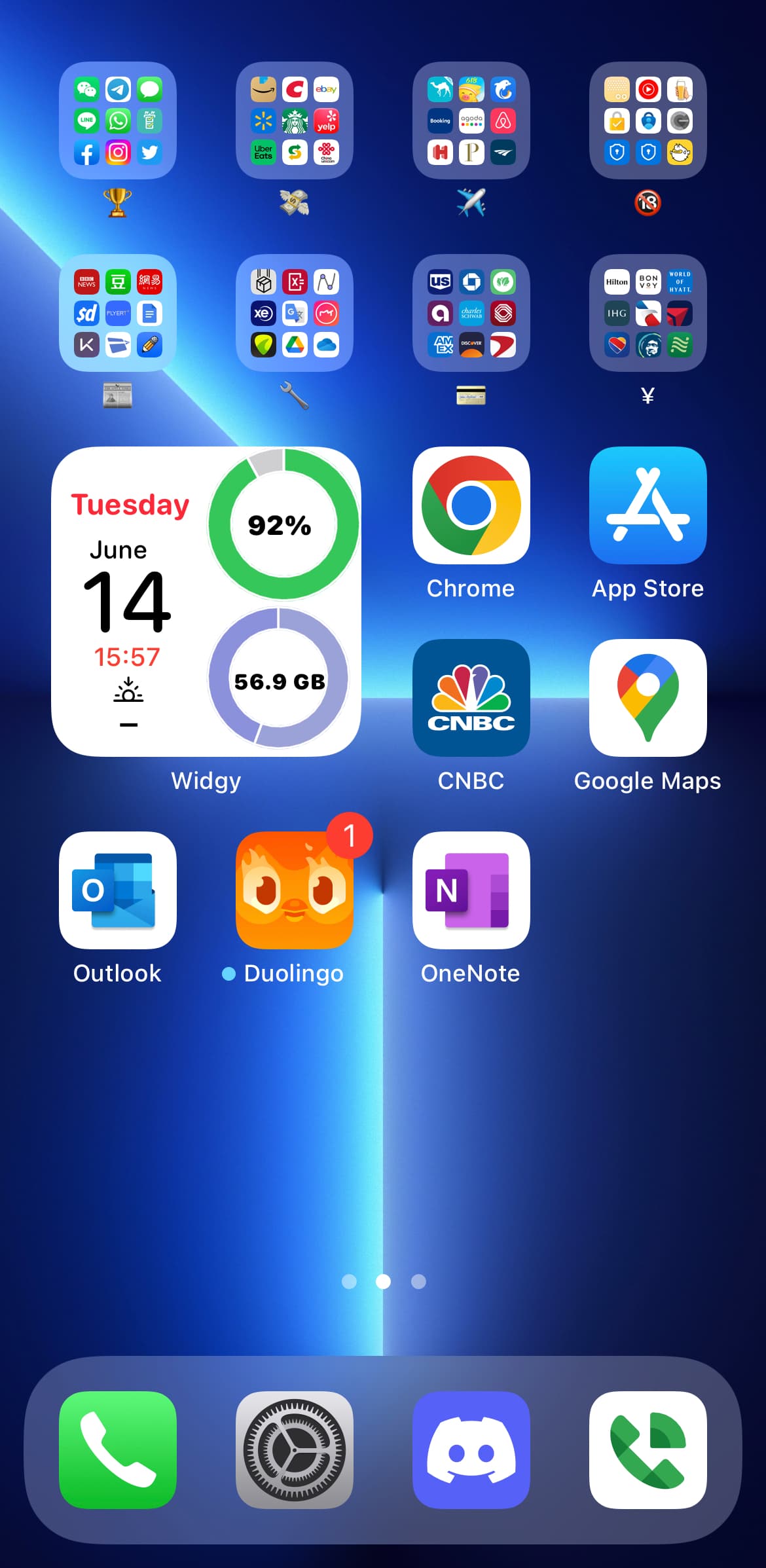This screenshot has width=766, height=1568.
Task: Open the wrench folder with utility apps
Action: pyautogui.click(x=295, y=313)
